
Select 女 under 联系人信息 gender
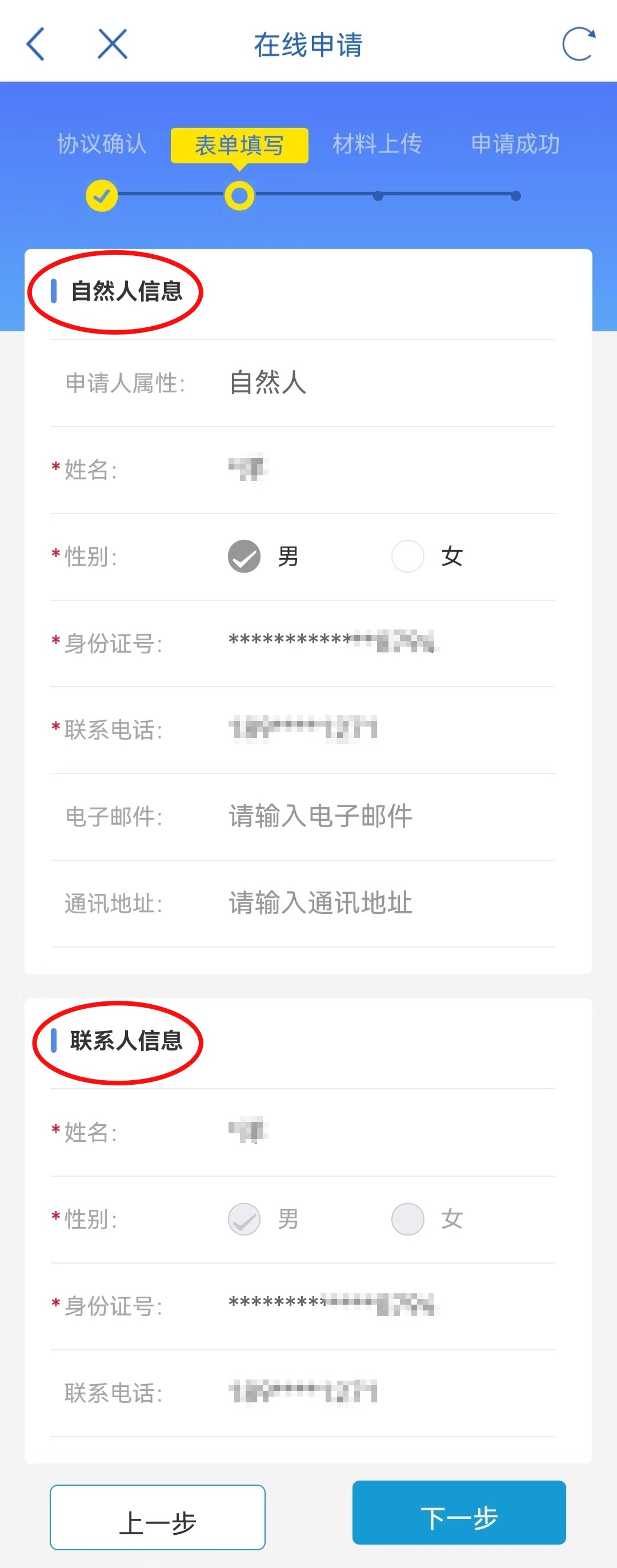[408, 1218]
